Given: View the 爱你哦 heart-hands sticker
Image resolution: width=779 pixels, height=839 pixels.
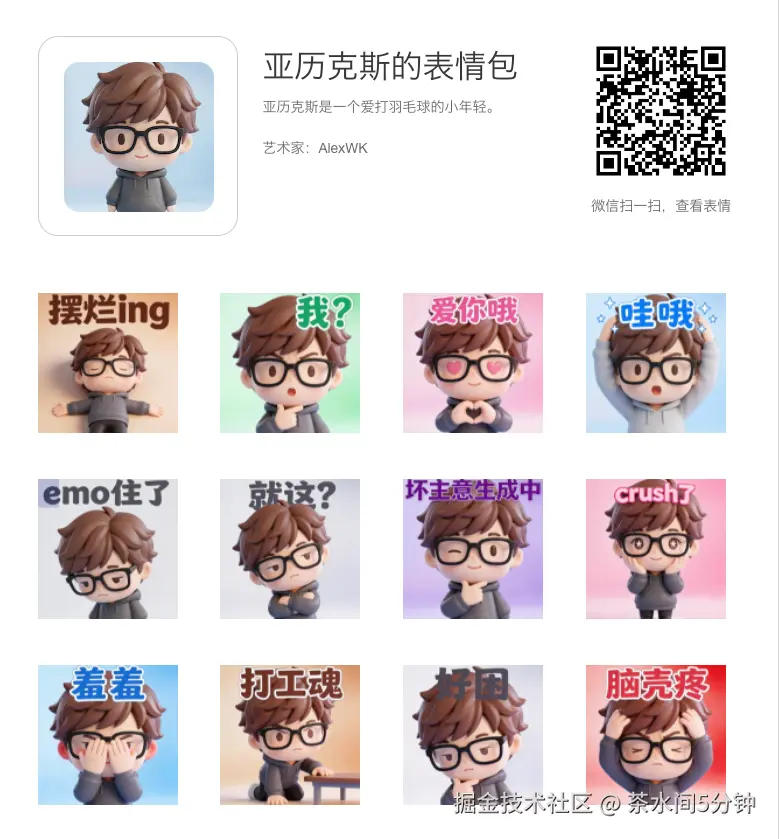Looking at the screenshot, I should coord(472,362).
